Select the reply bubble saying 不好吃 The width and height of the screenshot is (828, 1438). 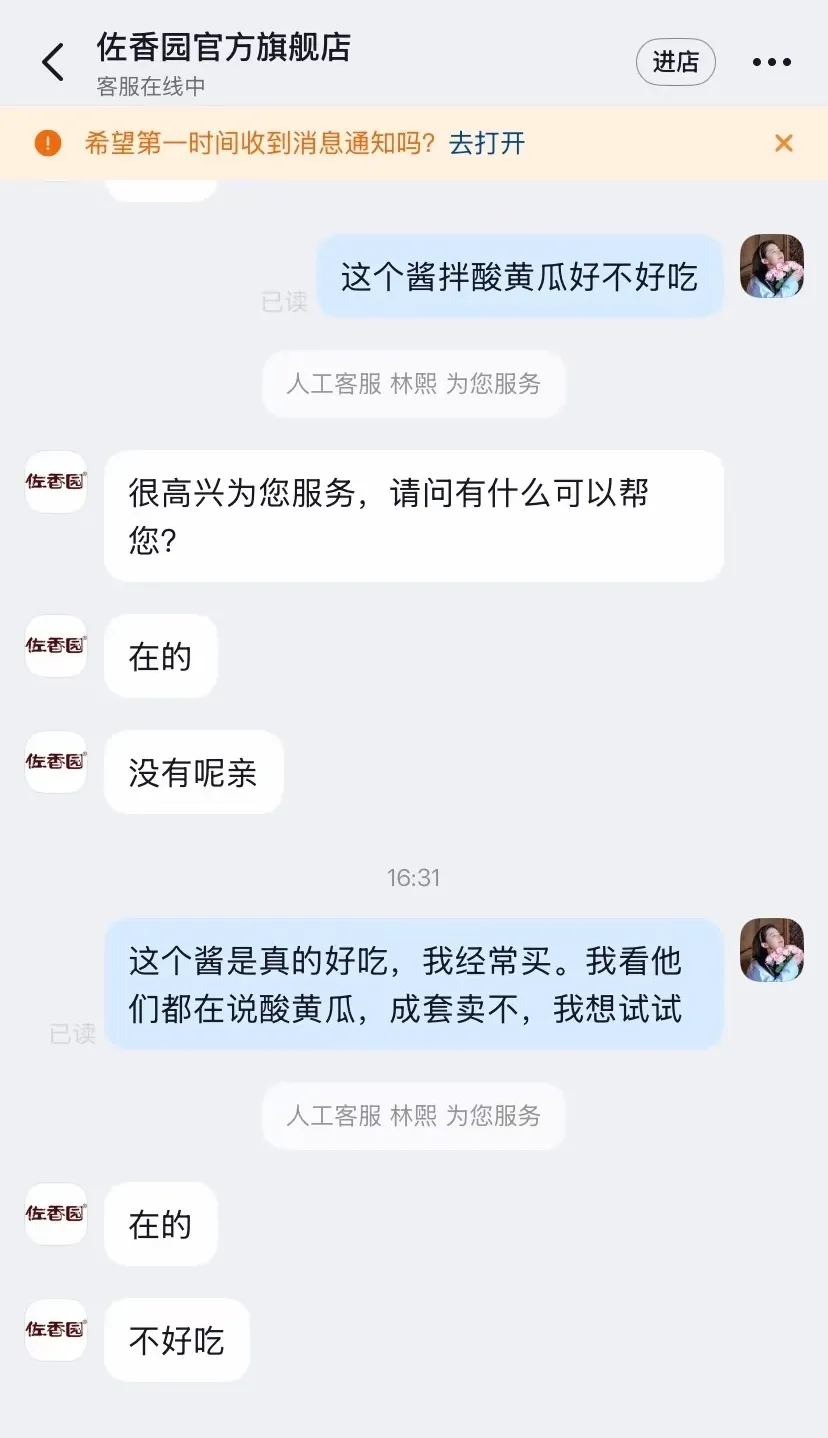point(176,1340)
